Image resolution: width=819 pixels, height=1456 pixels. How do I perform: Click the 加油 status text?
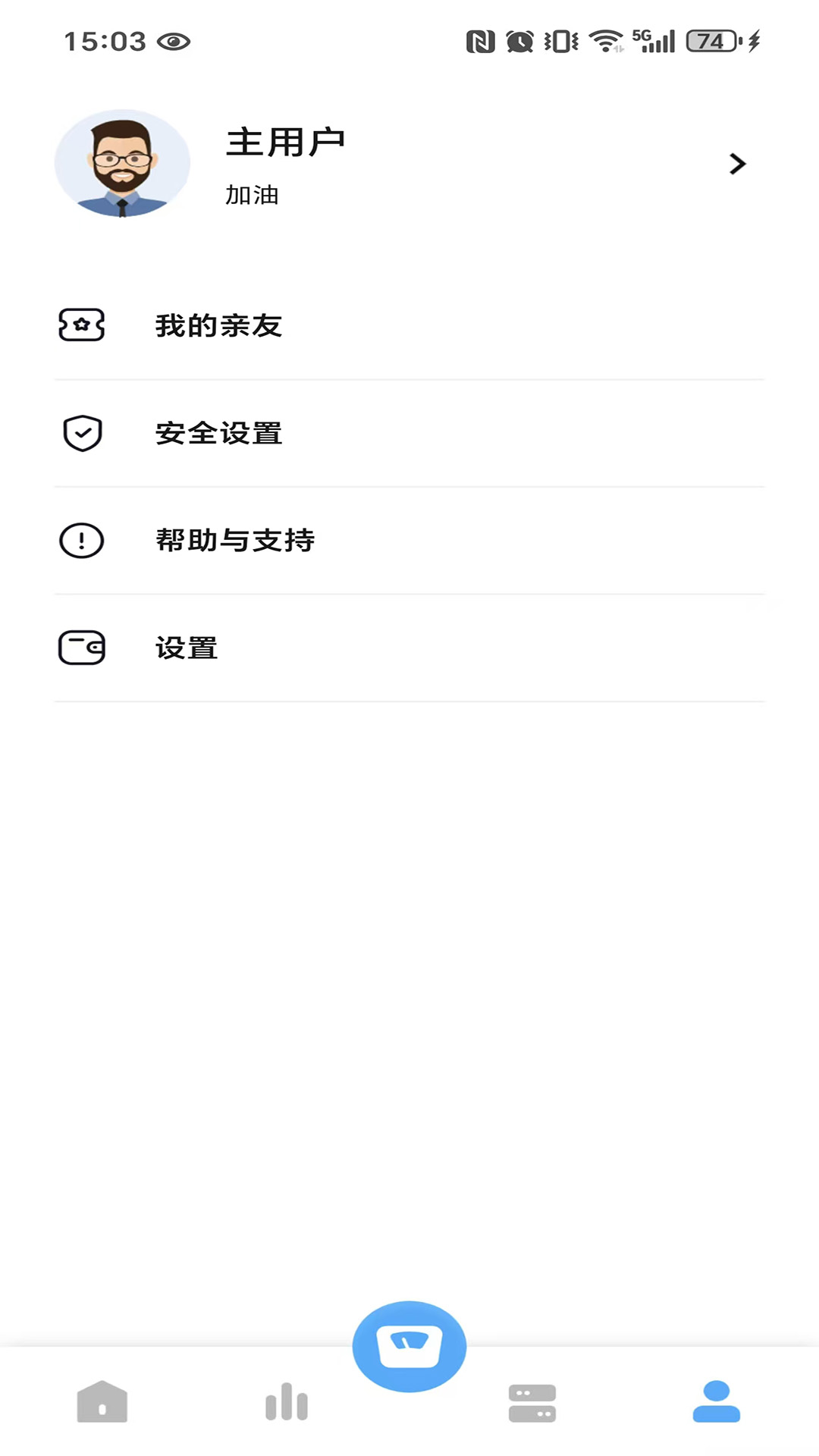(x=253, y=195)
